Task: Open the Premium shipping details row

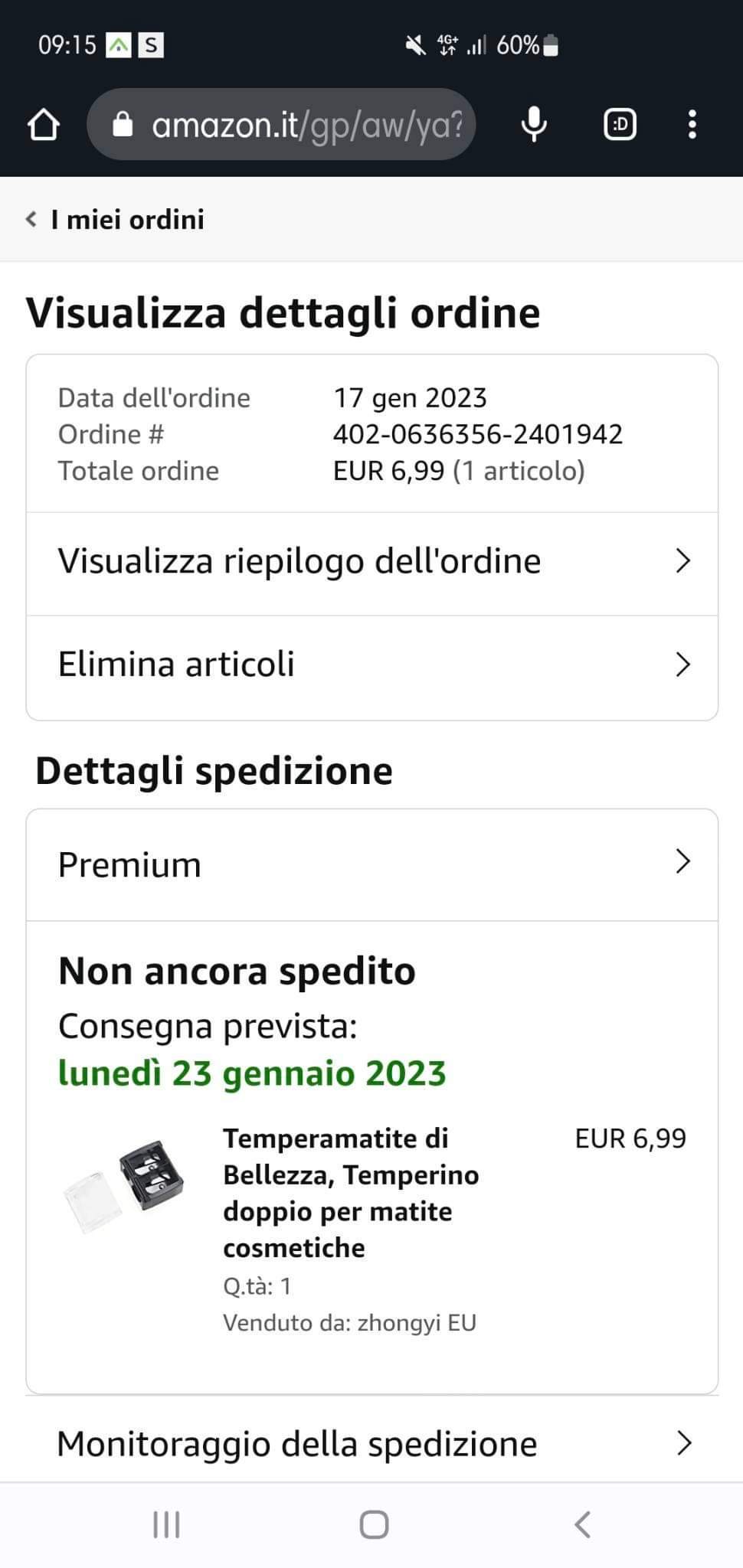Action: coord(372,864)
